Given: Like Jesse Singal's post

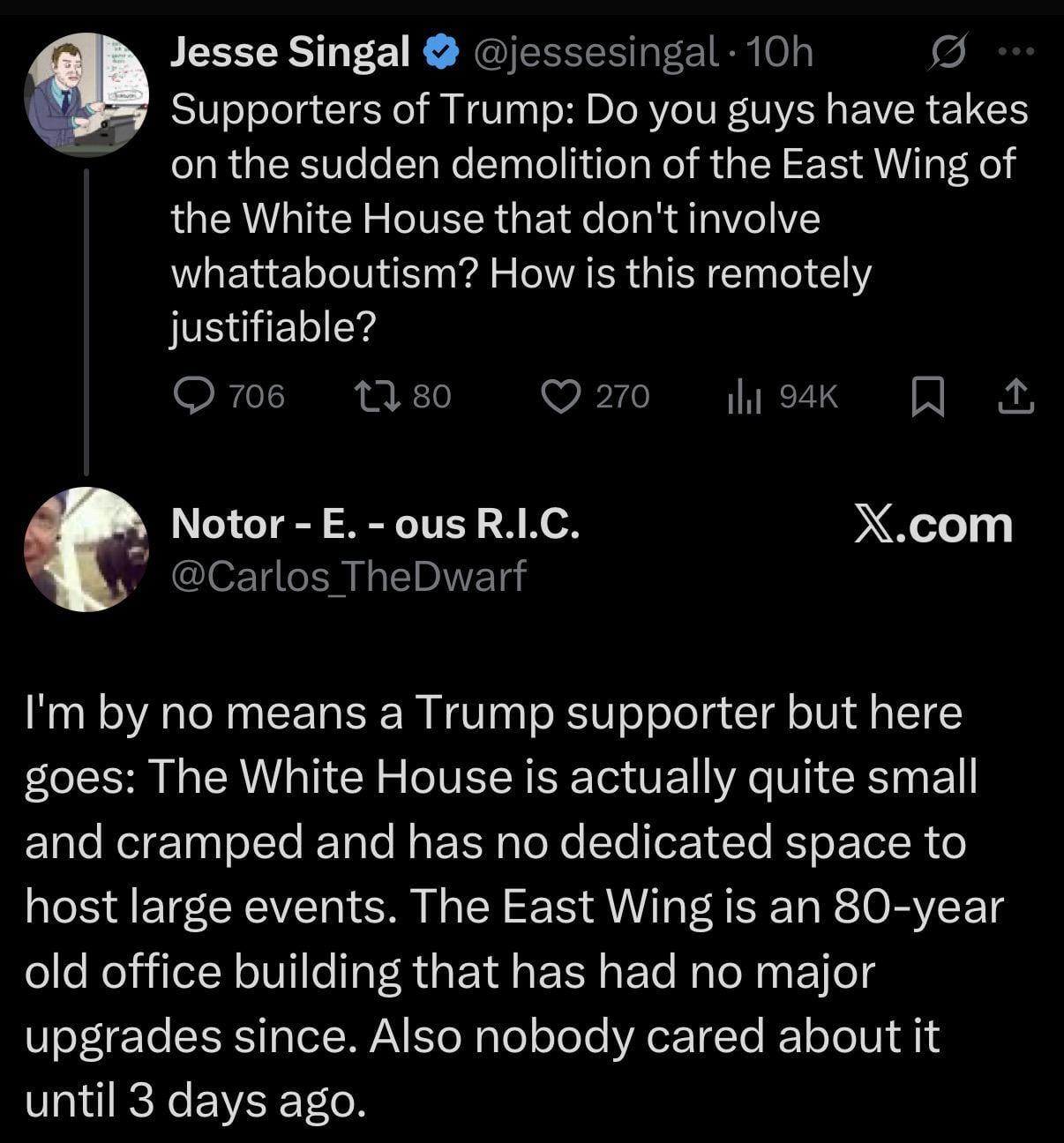Looking at the screenshot, I should coord(558,397).
